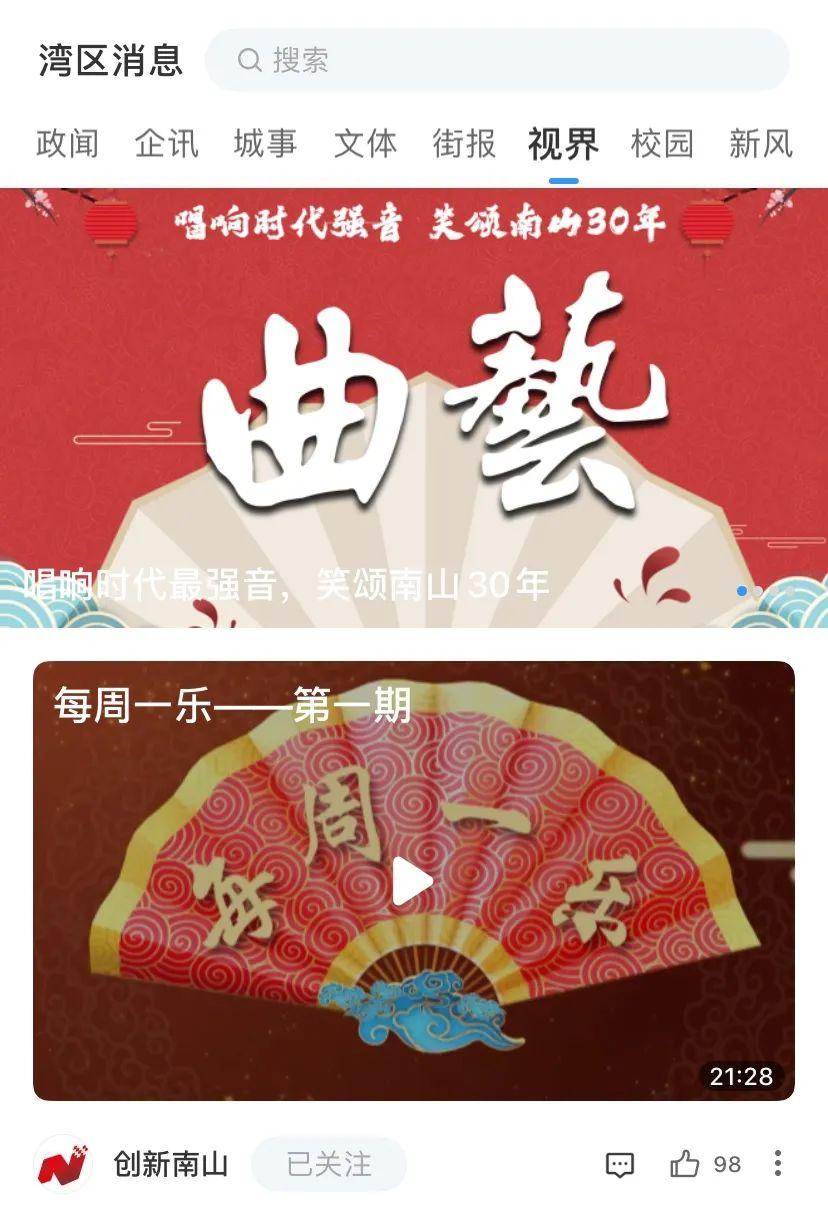Screen dimensions: 828x1205
Task: Play the 每周一乐 第一期 video
Action: pyautogui.click(x=412, y=882)
